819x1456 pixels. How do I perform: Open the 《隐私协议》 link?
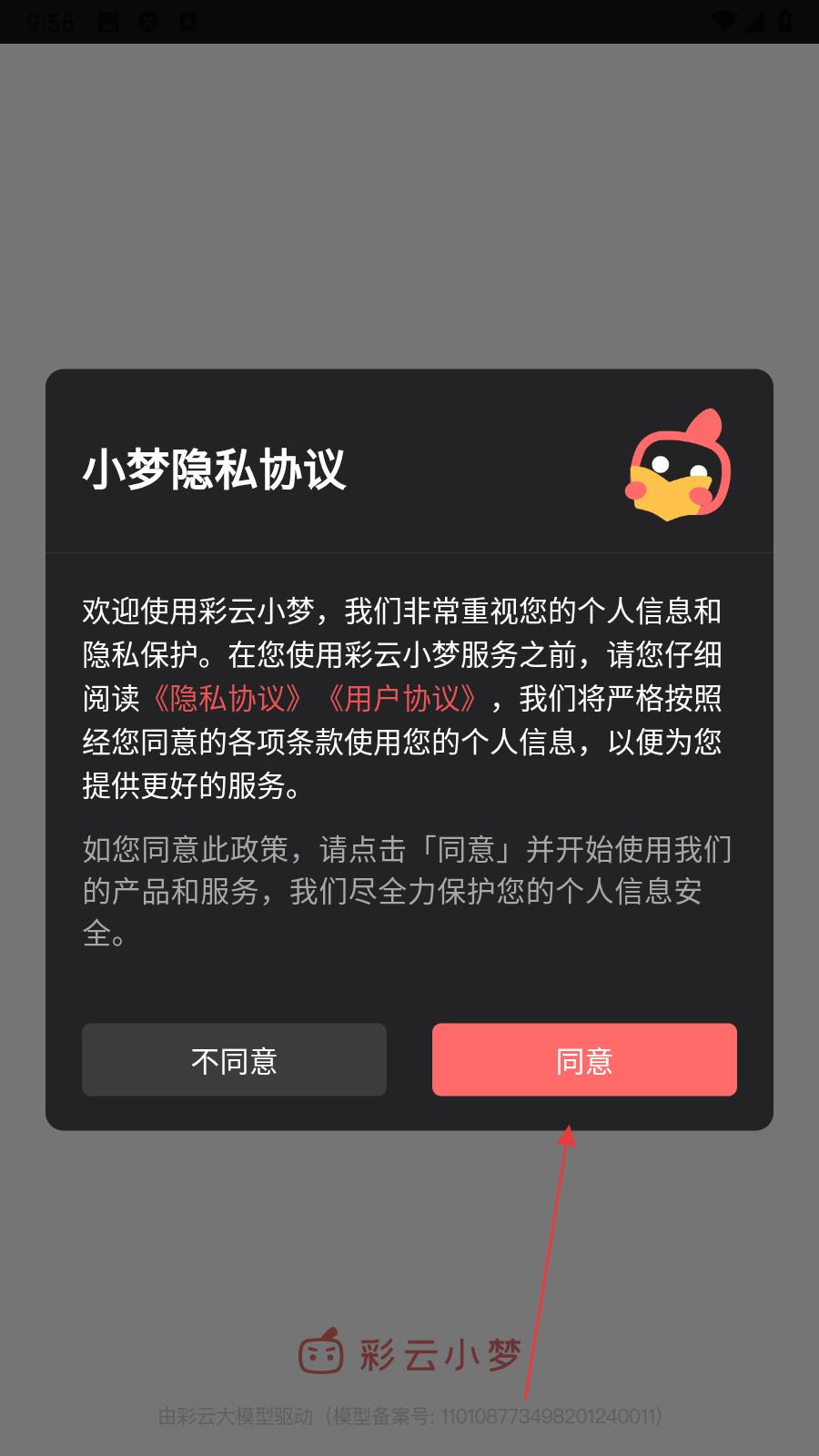[227, 698]
